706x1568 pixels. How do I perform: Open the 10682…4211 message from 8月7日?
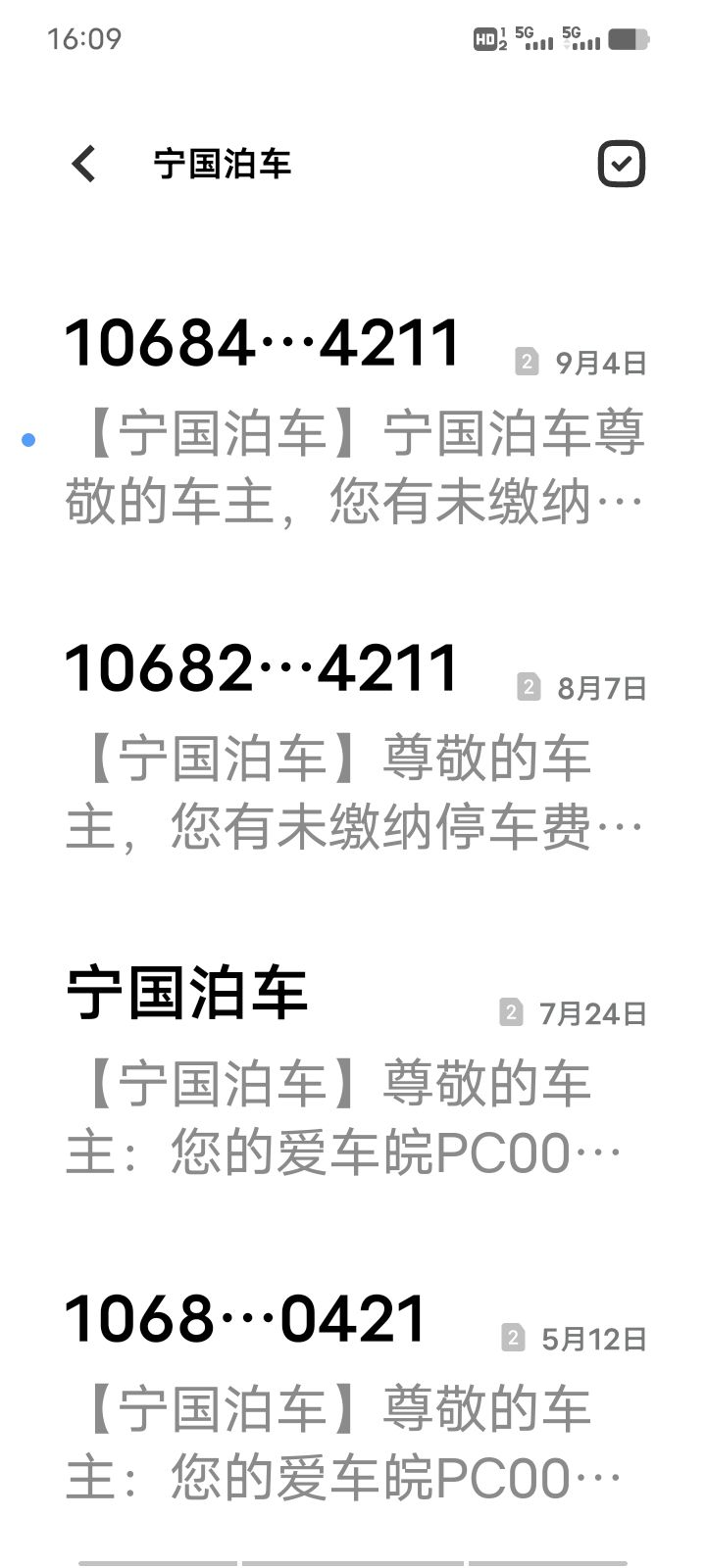(x=353, y=747)
